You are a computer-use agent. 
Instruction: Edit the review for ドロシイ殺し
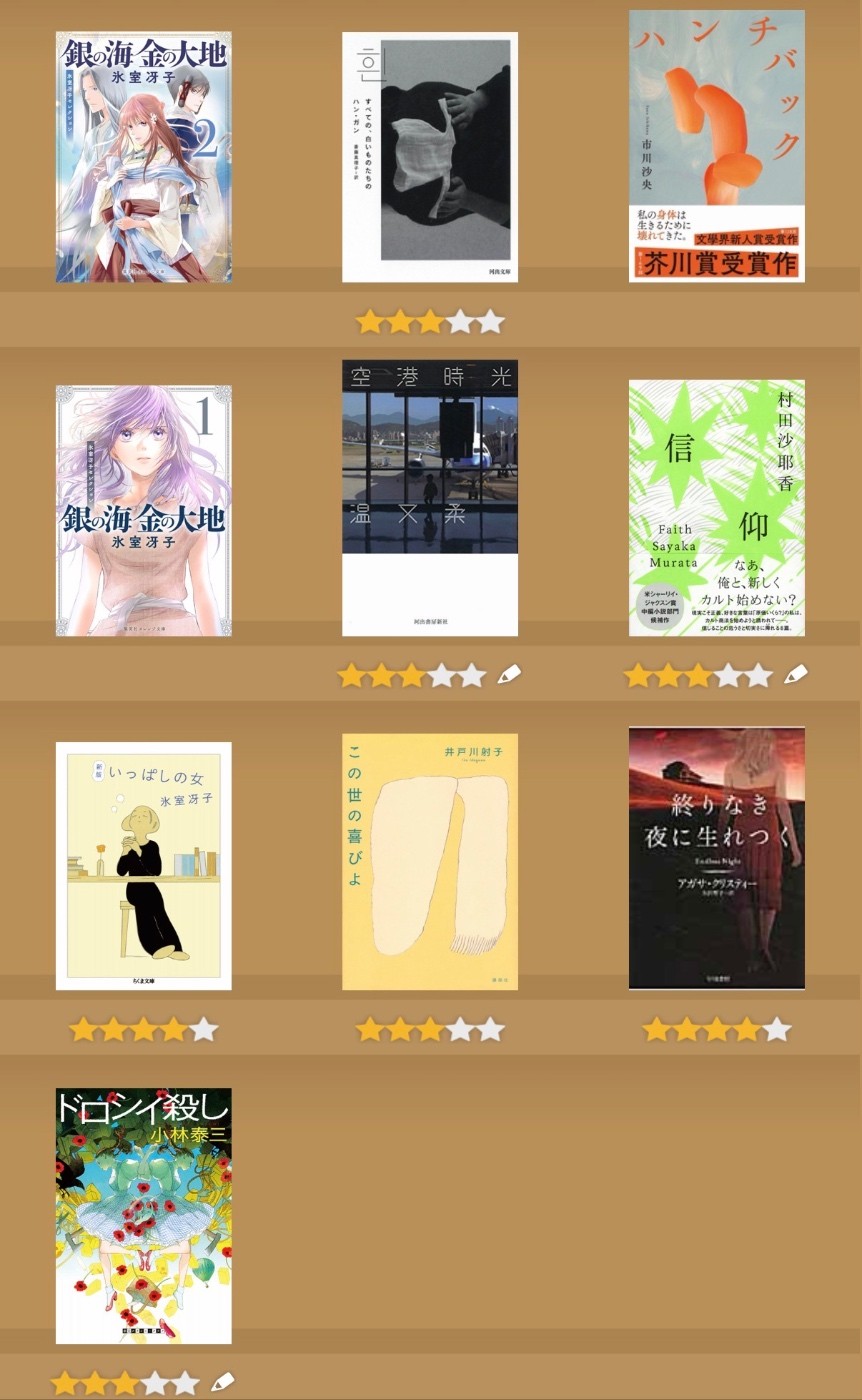(x=223, y=1383)
